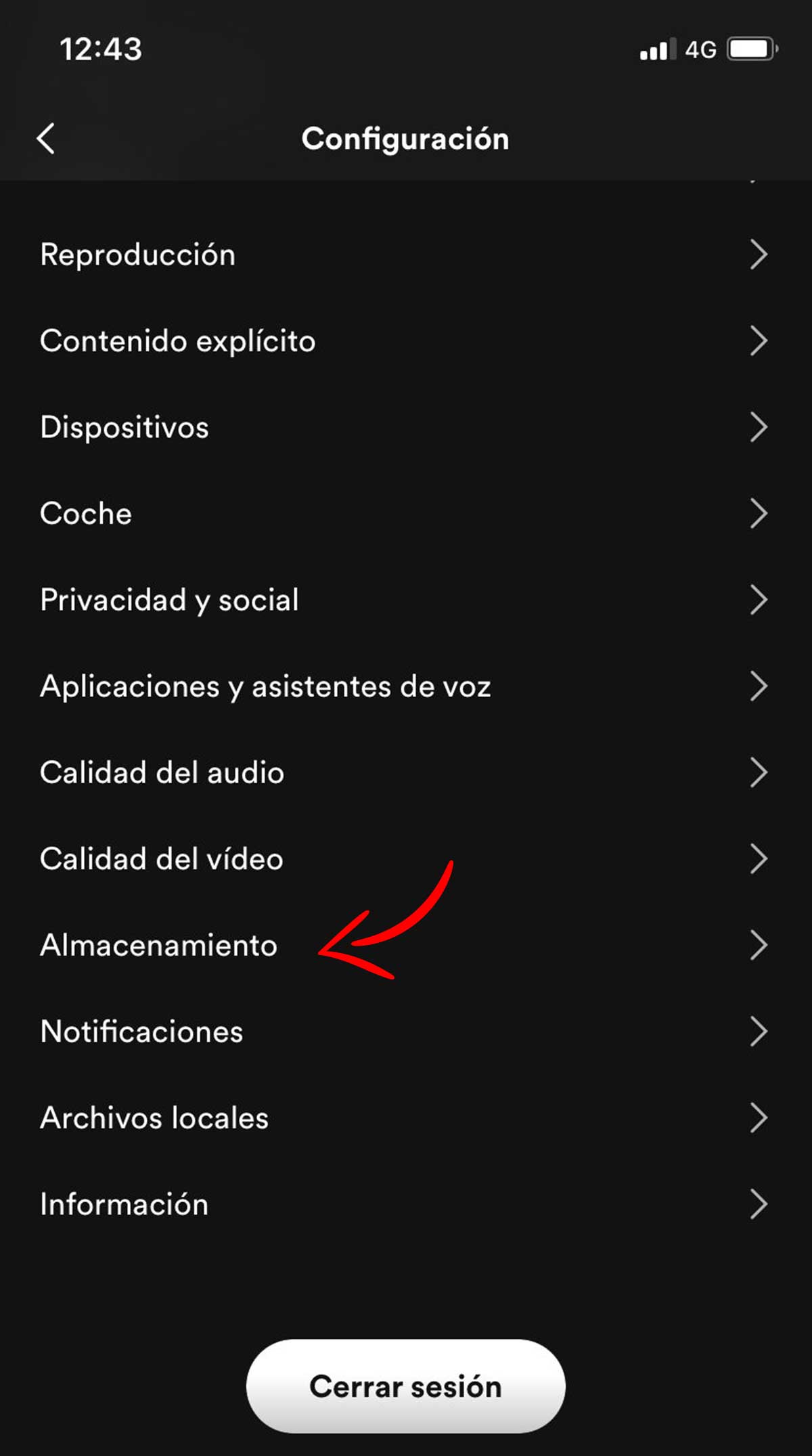This screenshot has height=1456, width=812.
Task: Open the Coche settings section
Action: (x=85, y=513)
